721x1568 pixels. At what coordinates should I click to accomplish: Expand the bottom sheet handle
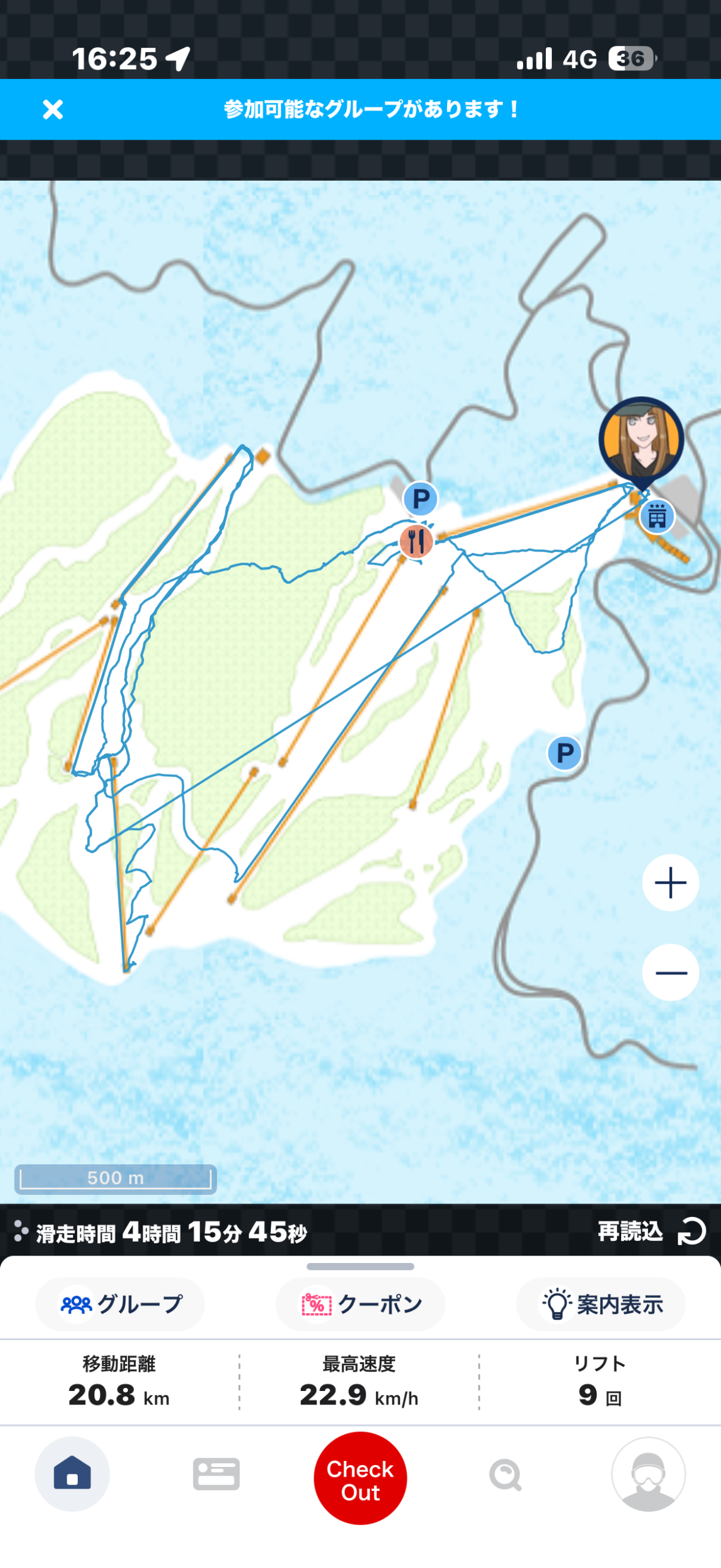coord(360,1266)
